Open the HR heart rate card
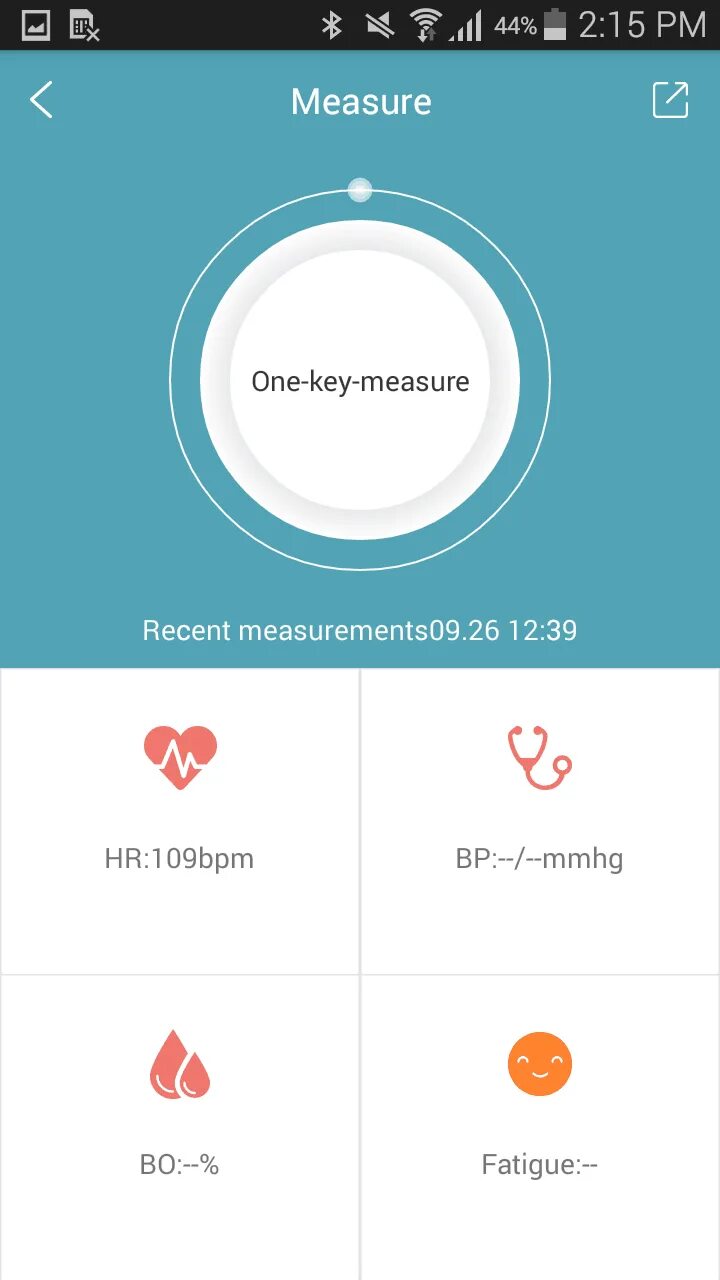This screenshot has height=1280, width=720. click(x=180, y=820)
